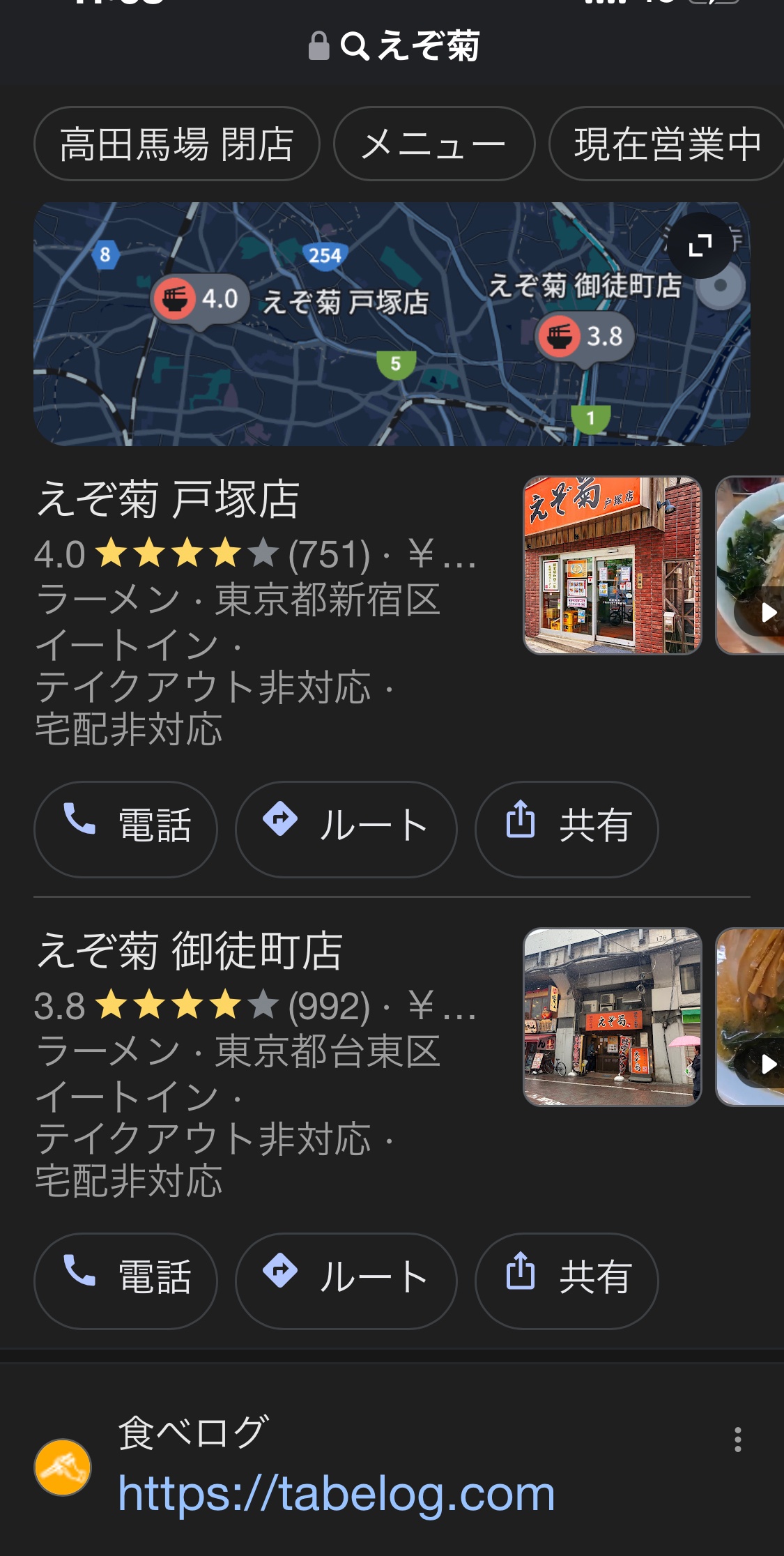The width and height of the screenshot is (784, 1556).
Task: Open the えぞ菊 御徒町店 listing
Action: tap(190, 952)
